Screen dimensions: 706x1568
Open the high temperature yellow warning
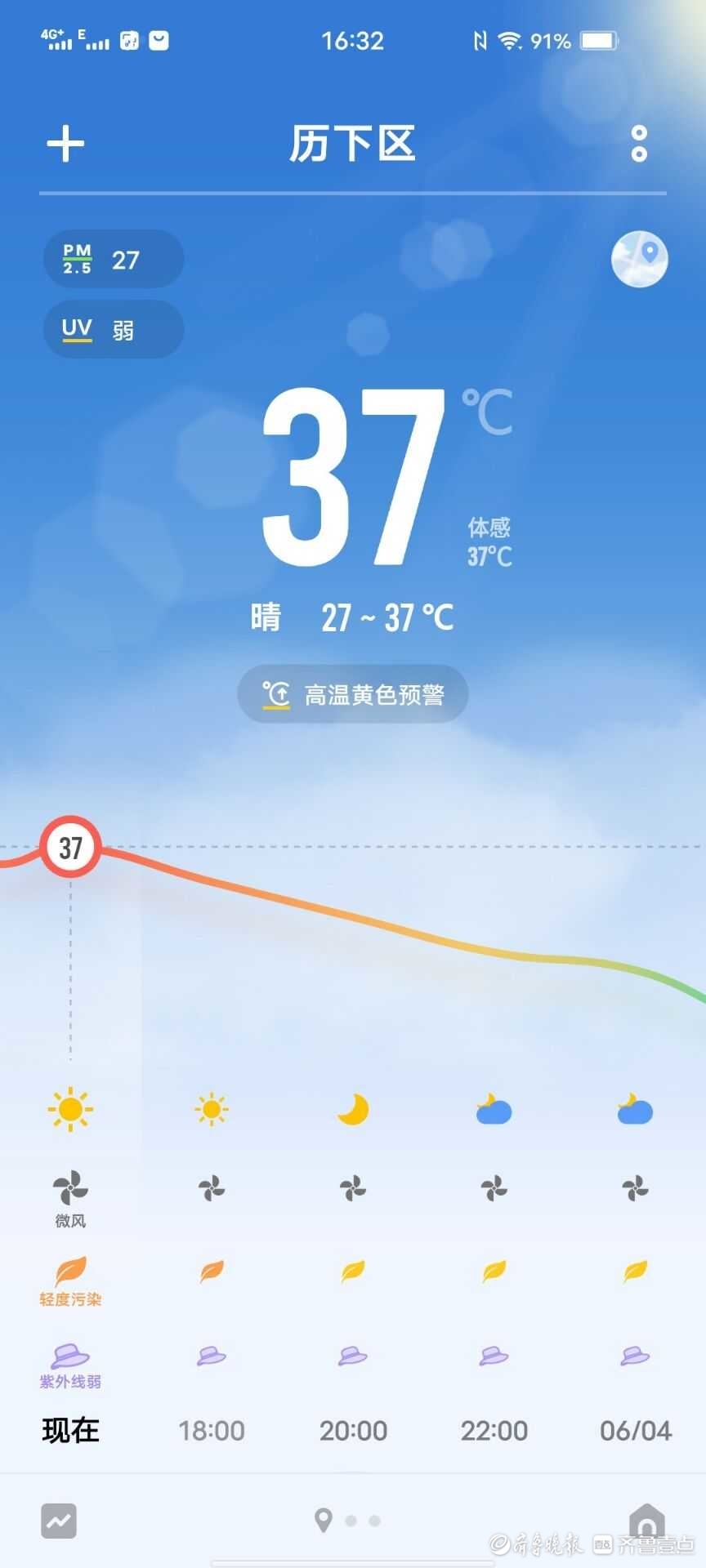[x=353, y=694]
